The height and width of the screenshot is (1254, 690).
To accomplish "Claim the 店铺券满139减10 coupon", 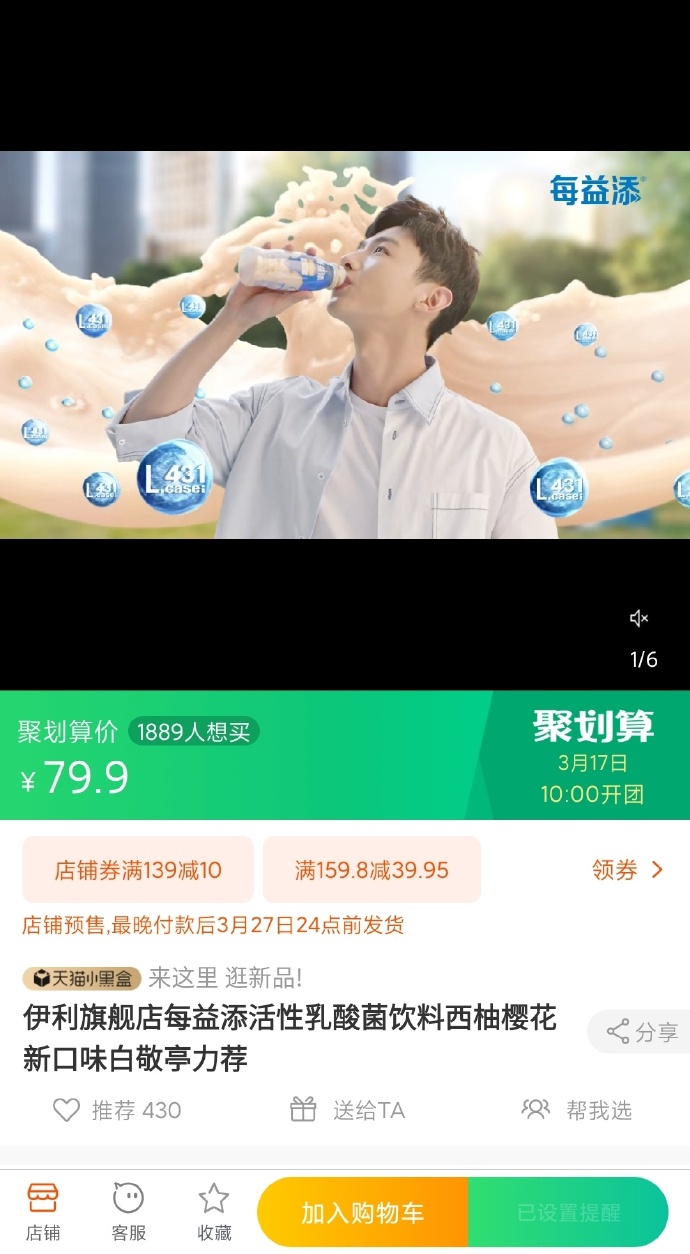I will [138, 870].
